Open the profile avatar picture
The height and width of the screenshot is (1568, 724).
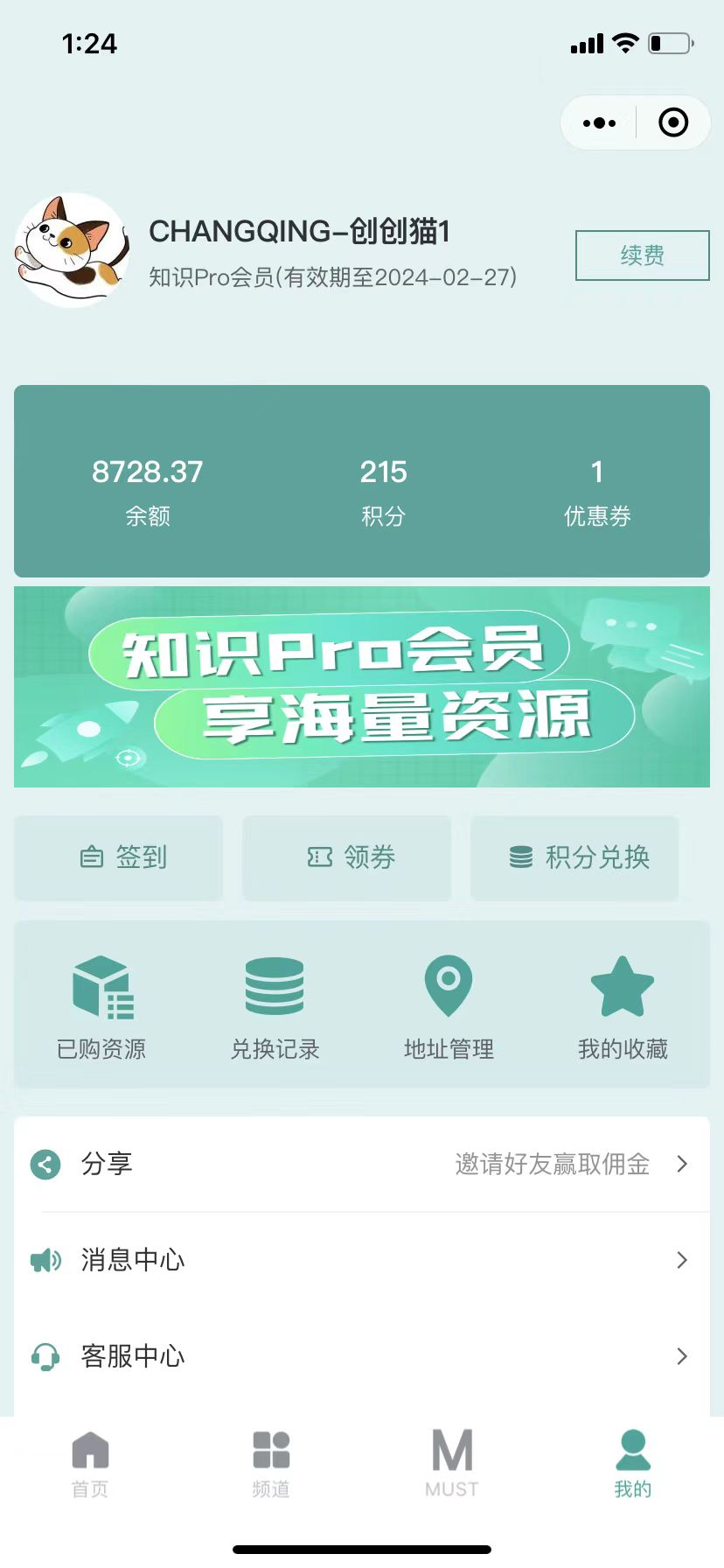[72, 251]
